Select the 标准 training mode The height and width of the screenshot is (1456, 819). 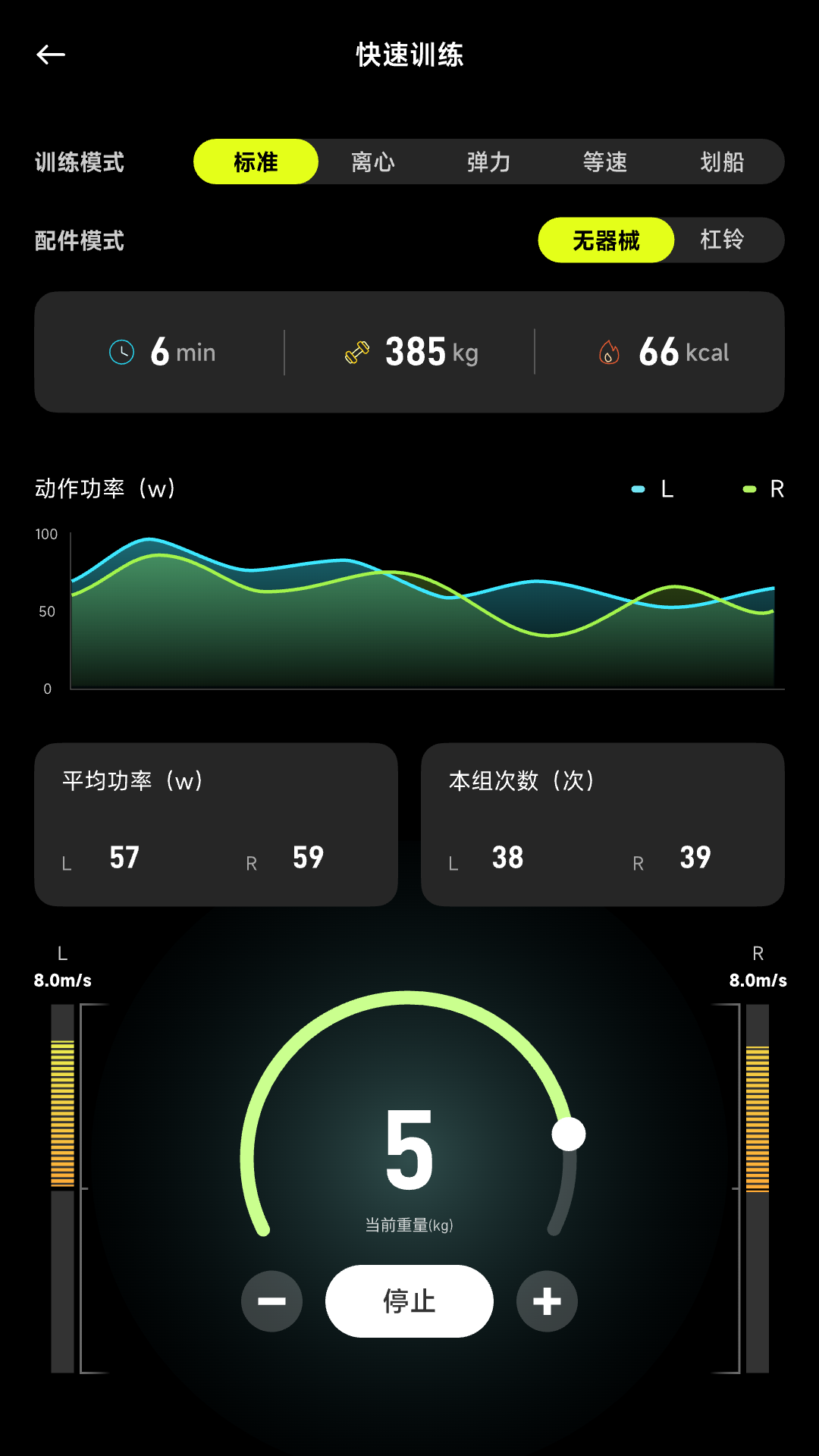[256, 162]
